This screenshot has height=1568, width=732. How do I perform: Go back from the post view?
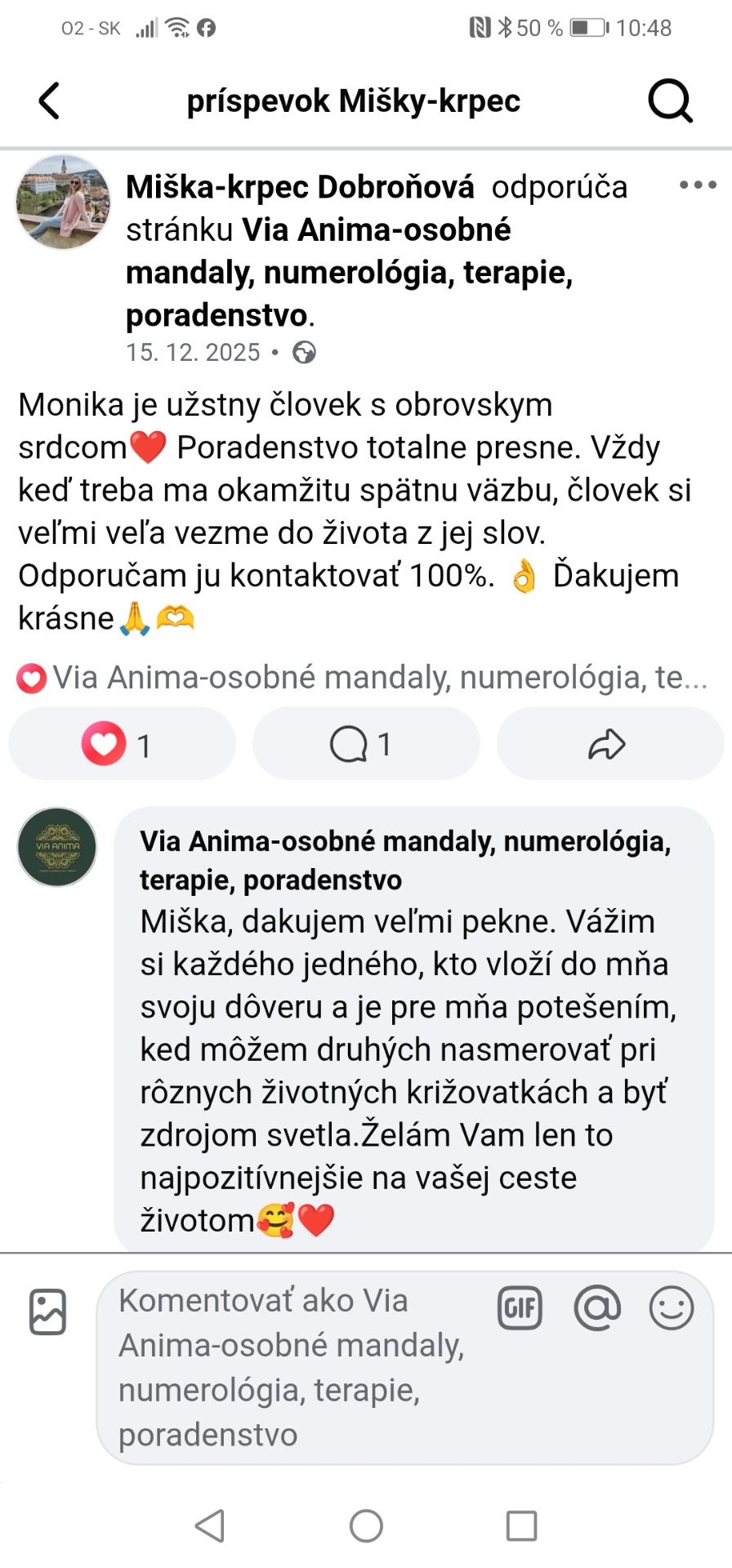(49, 101)
